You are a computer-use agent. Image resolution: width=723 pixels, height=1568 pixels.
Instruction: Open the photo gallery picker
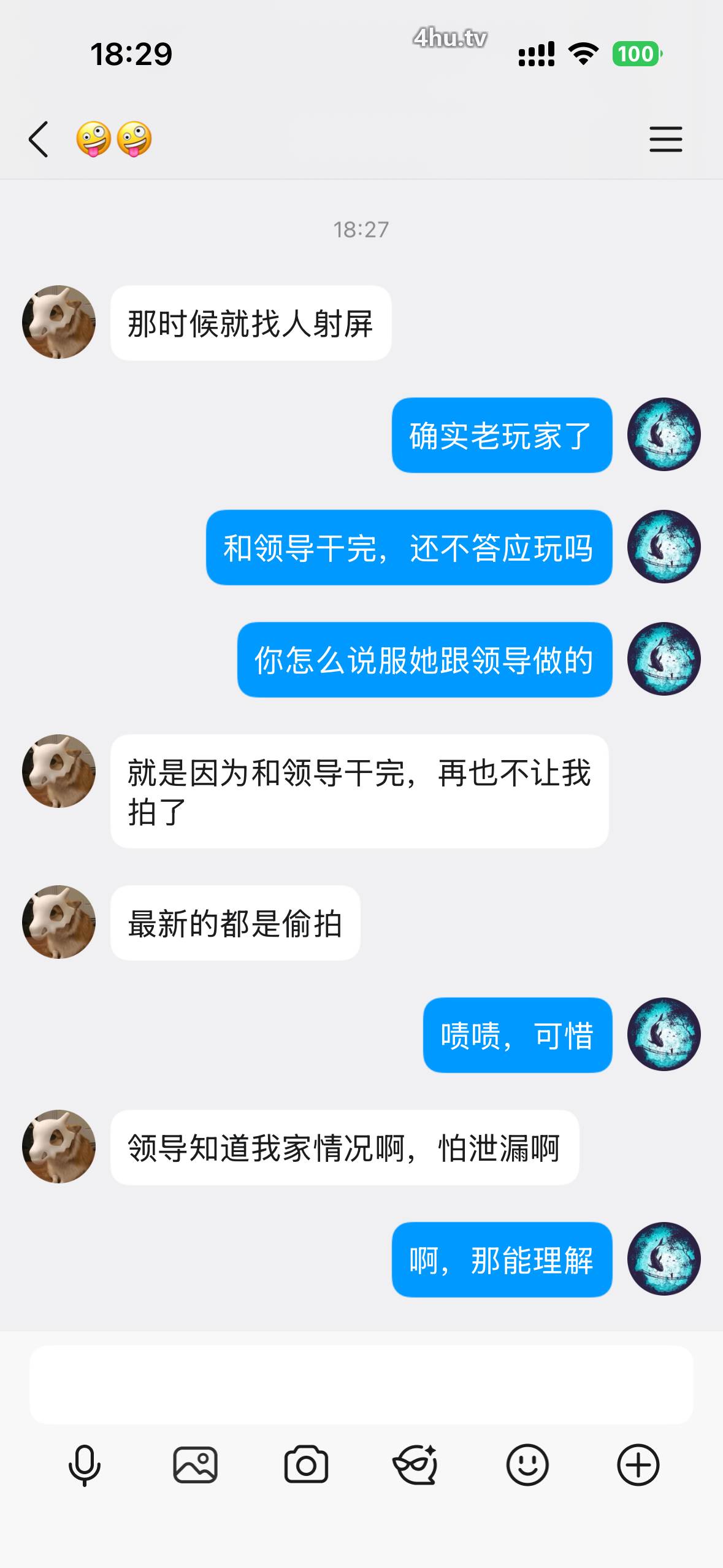pyautogui.click(x=195, y=1466)
